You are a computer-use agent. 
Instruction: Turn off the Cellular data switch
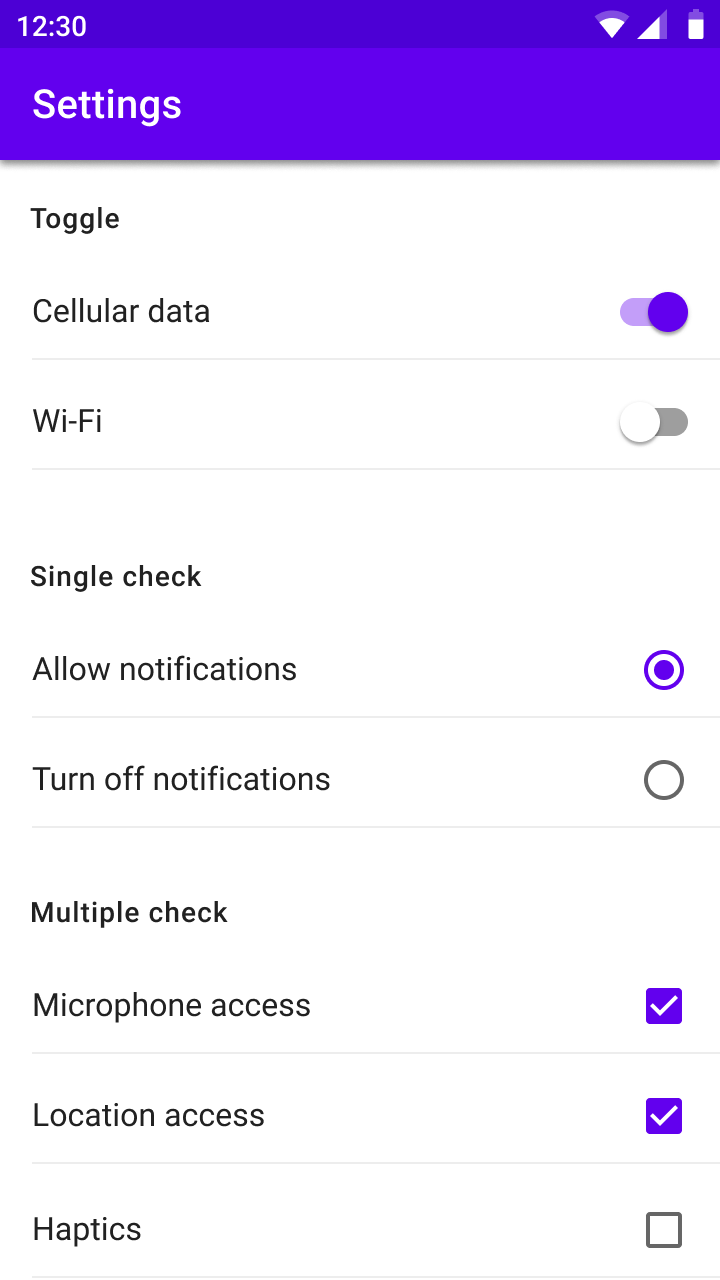click(654, 312)
